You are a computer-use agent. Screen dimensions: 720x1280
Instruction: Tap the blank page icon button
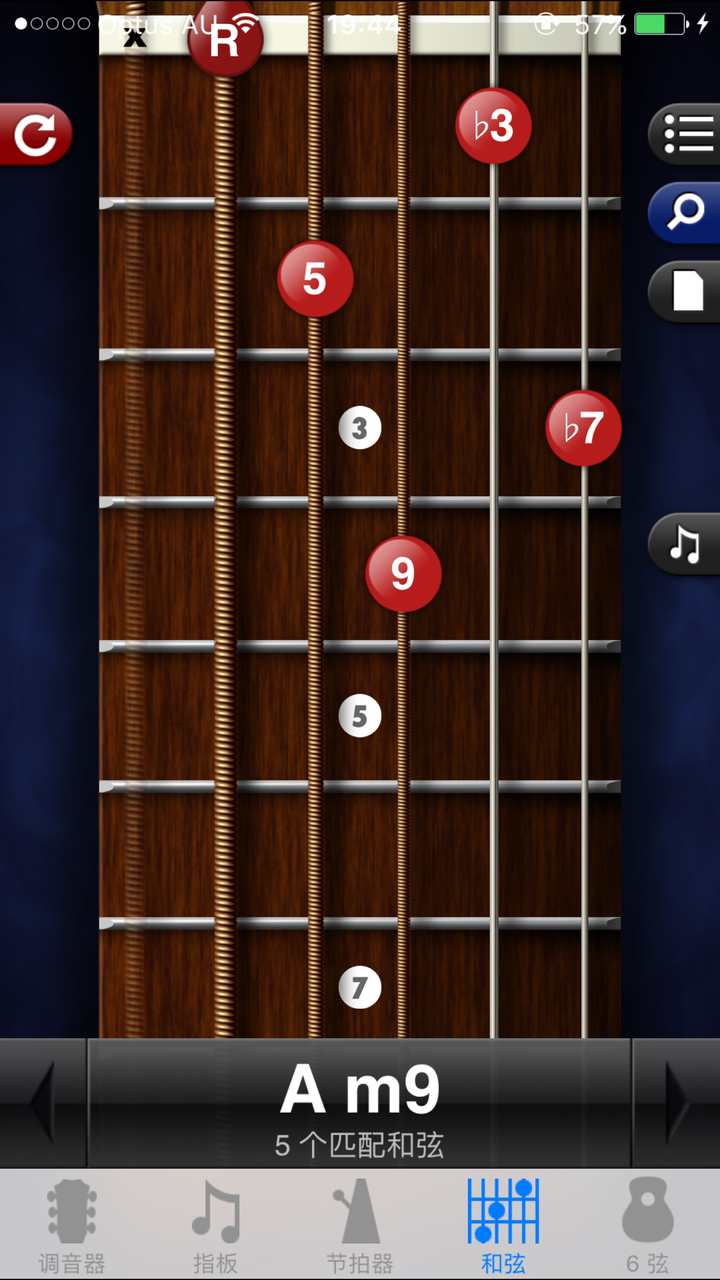(x=686, y=292)
